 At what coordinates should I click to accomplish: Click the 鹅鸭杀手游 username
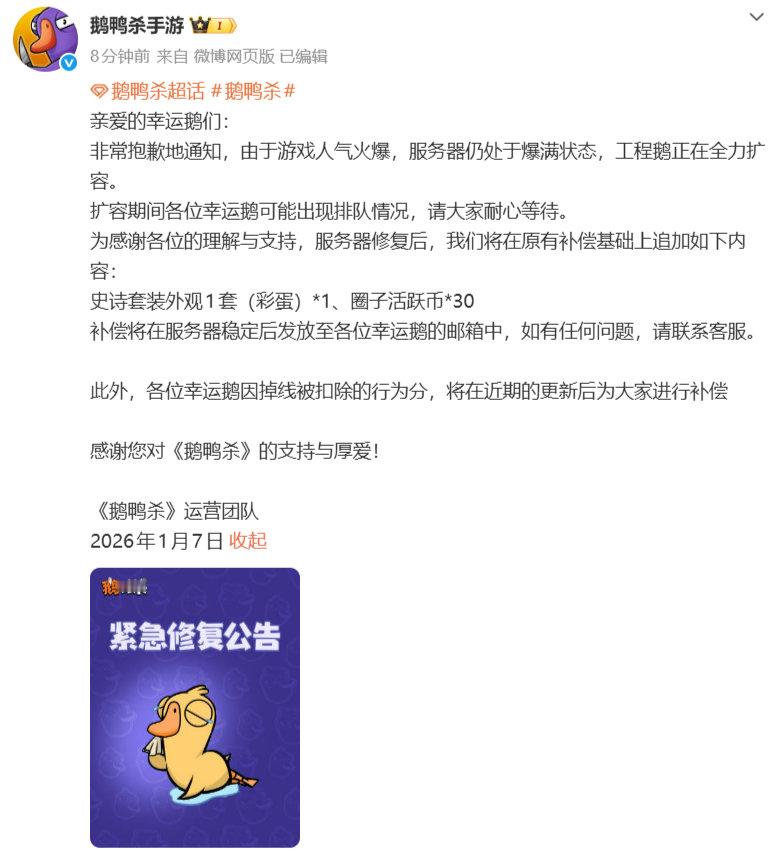coord(138,27)
